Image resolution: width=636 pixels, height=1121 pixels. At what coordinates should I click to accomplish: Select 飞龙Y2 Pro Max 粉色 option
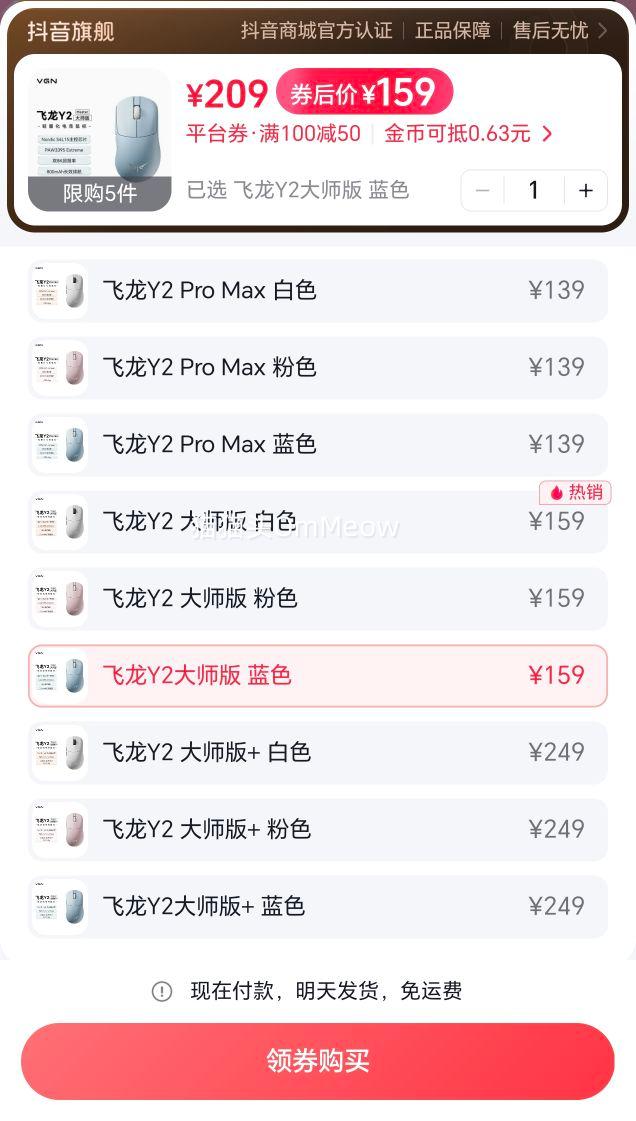click(317, 367)
